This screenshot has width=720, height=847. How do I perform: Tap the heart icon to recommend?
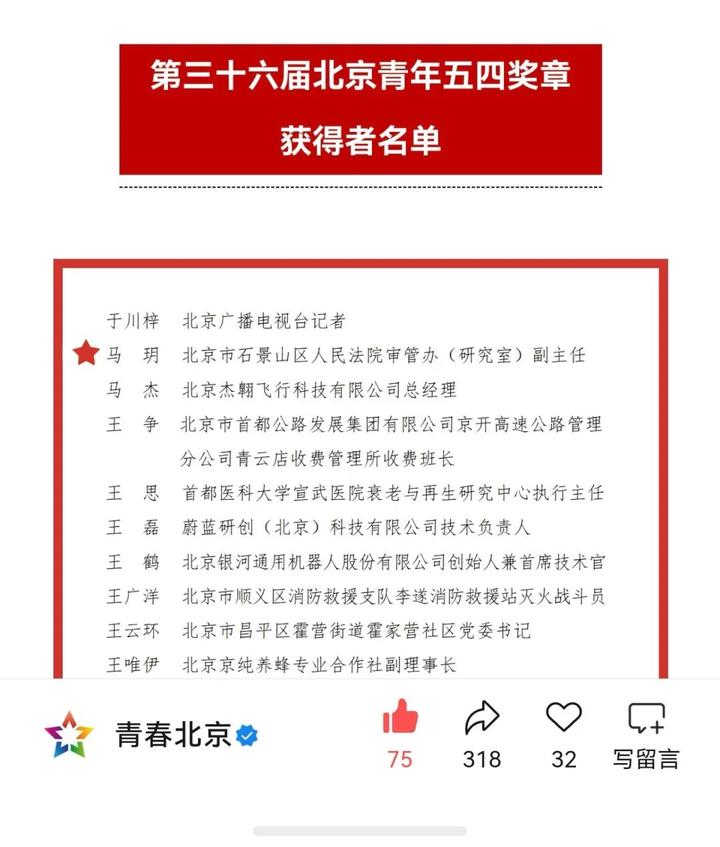[x=564, y=717]
